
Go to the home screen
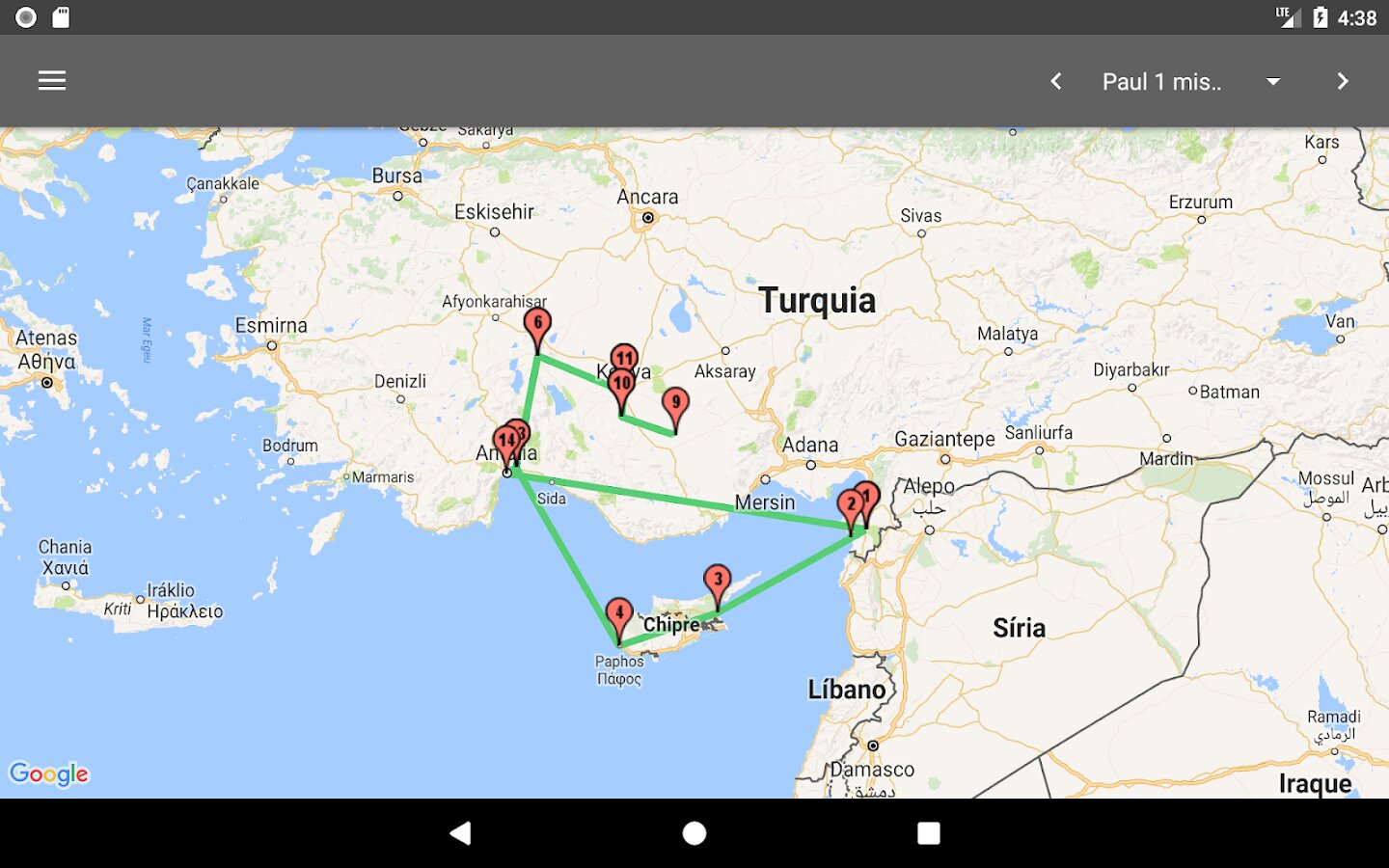tap(694, 833)
